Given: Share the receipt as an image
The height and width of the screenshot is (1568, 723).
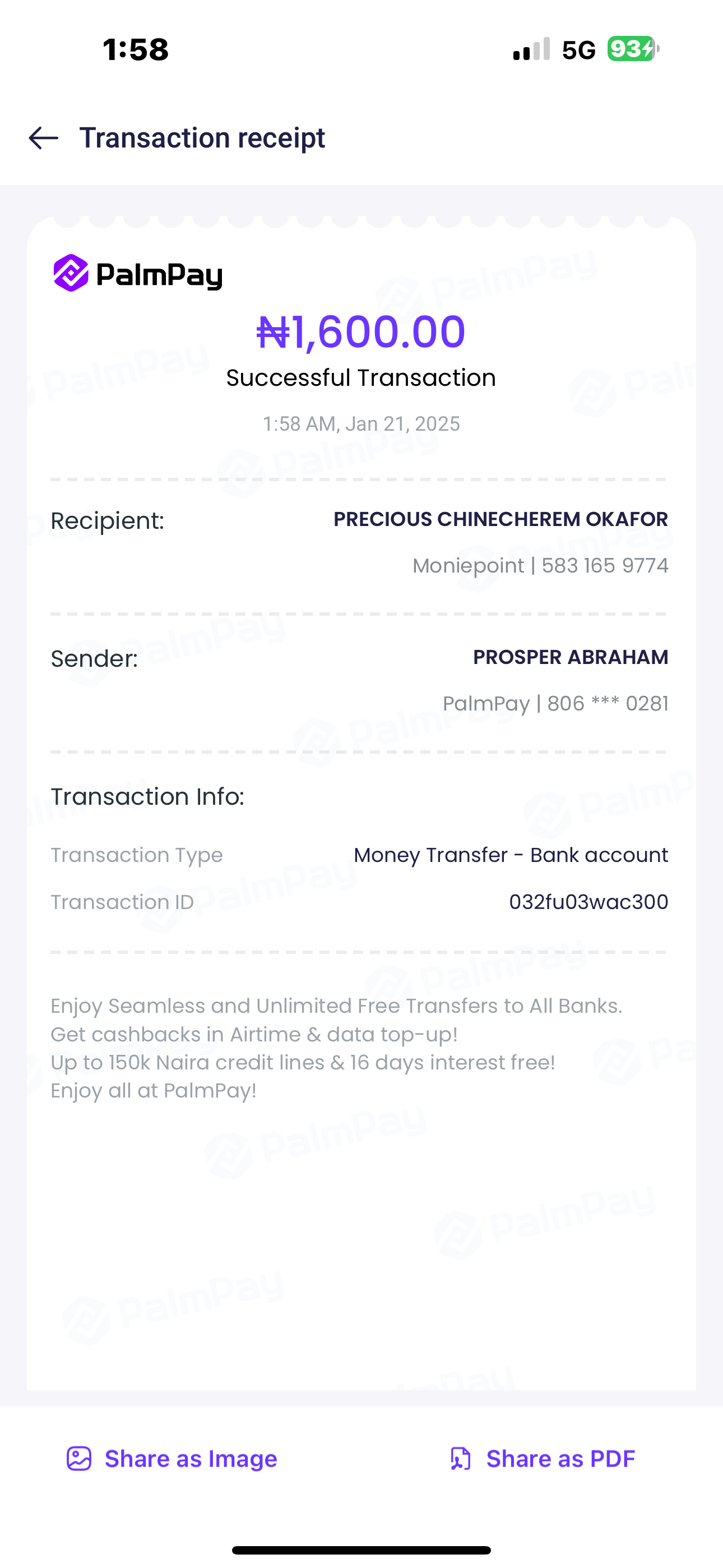Looking at the screenshot, I should click(x=172, y=1459).
